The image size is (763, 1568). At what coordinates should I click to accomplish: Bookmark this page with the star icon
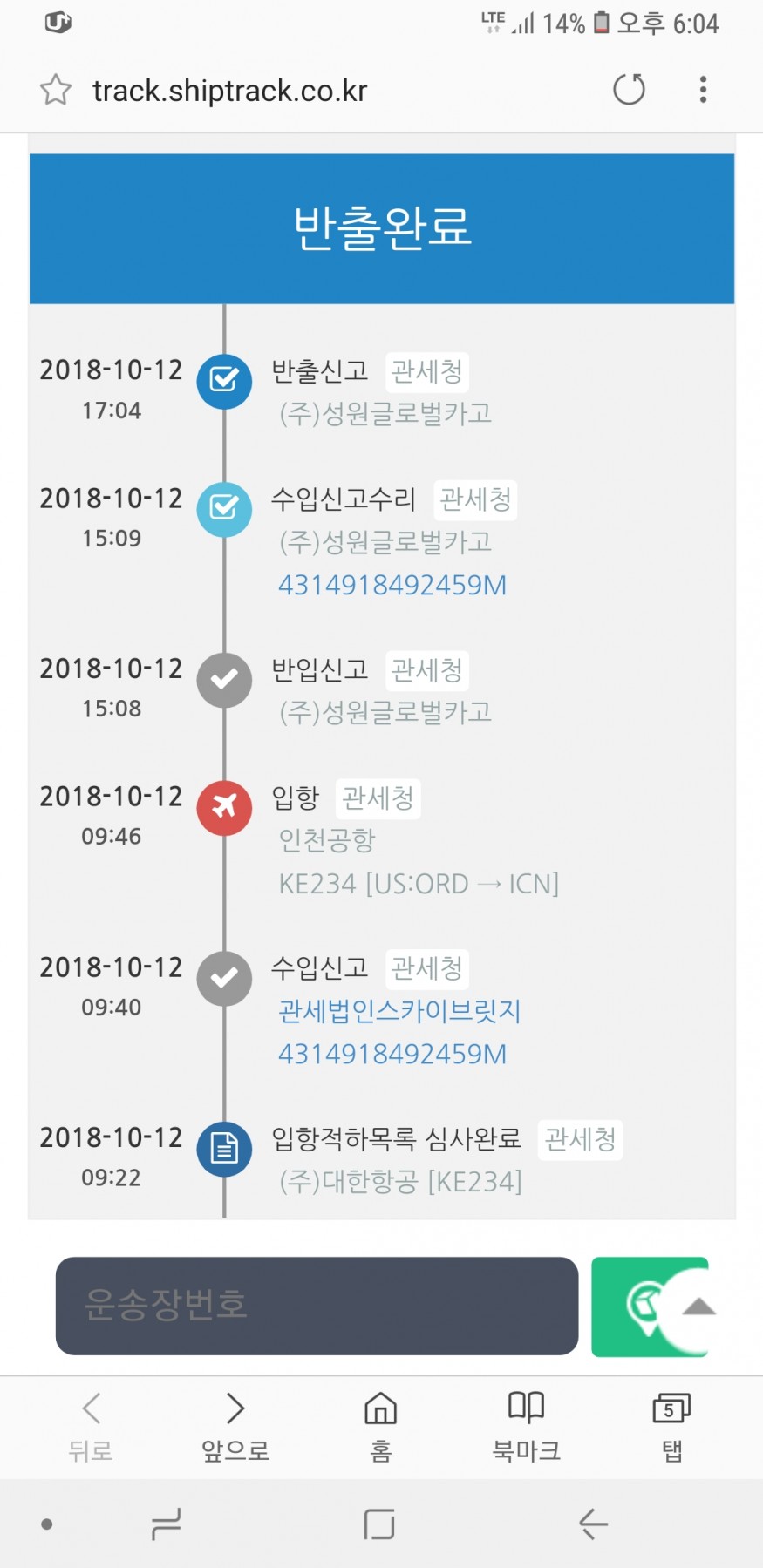tap(56, 90)
